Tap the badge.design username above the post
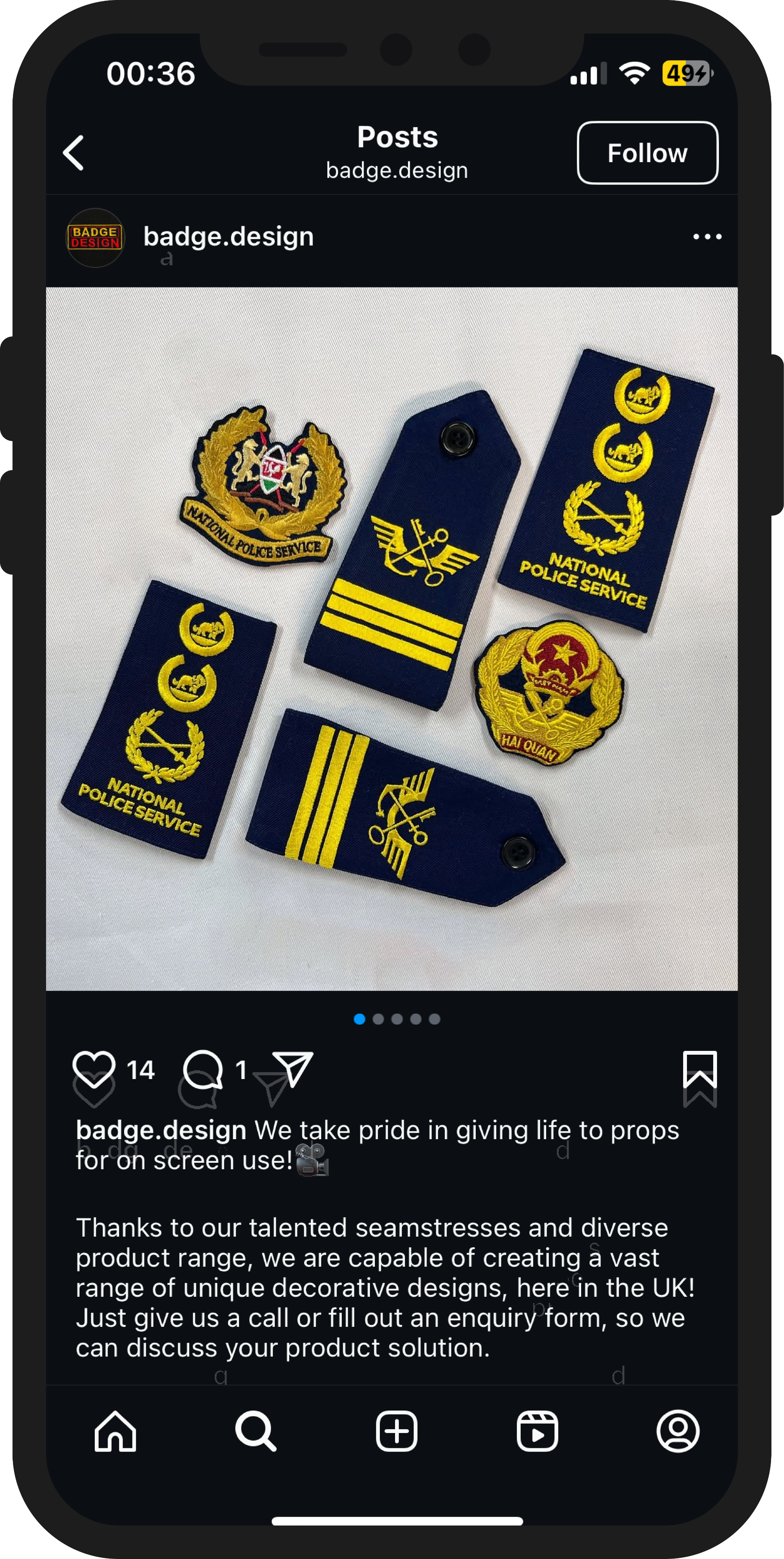 click(x=228, y=237)
